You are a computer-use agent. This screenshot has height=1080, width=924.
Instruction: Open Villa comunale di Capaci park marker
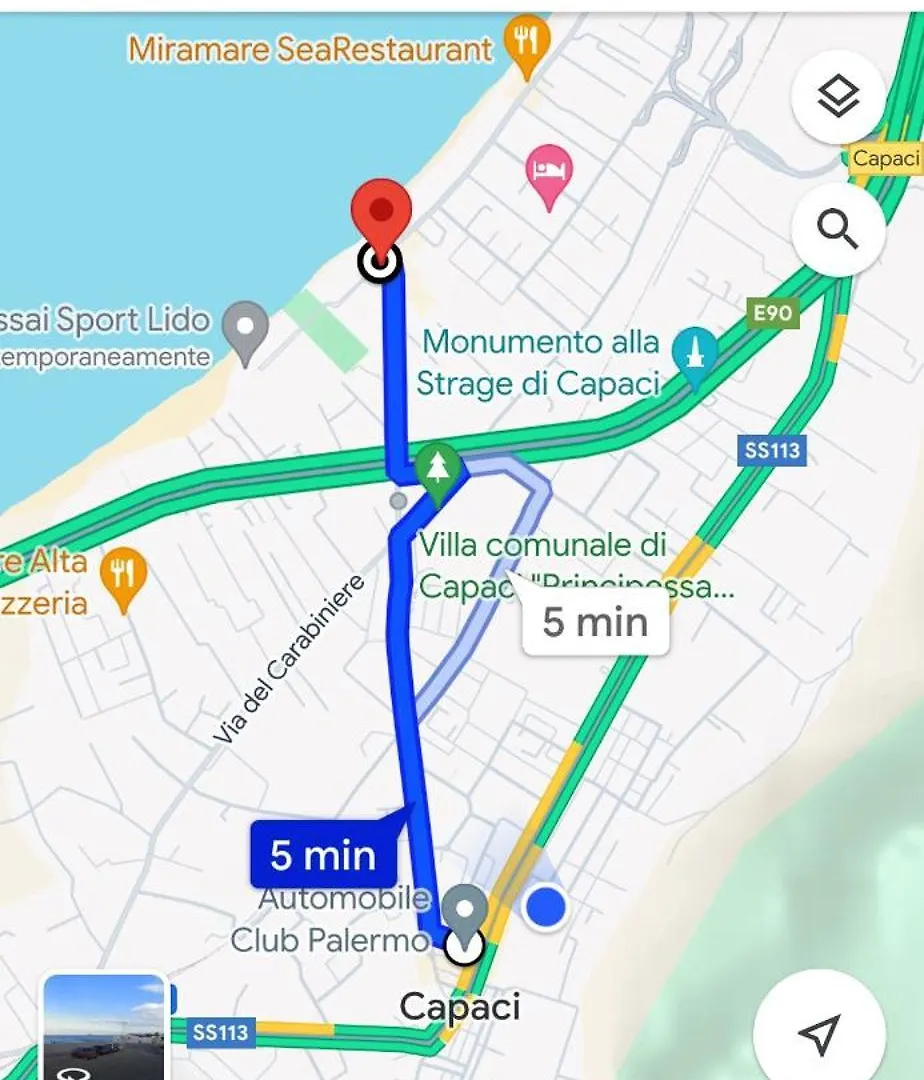(437, 468)
